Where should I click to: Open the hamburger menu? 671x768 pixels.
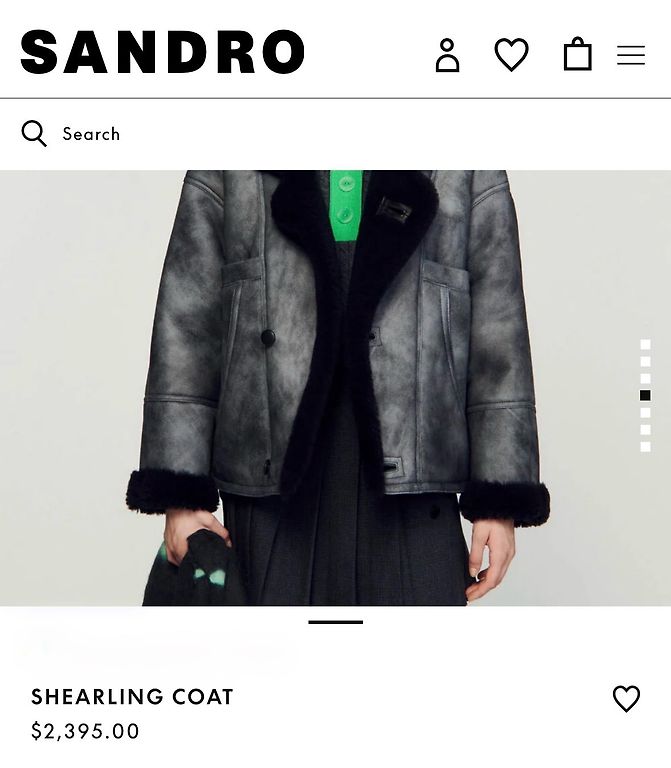[631, 55]
